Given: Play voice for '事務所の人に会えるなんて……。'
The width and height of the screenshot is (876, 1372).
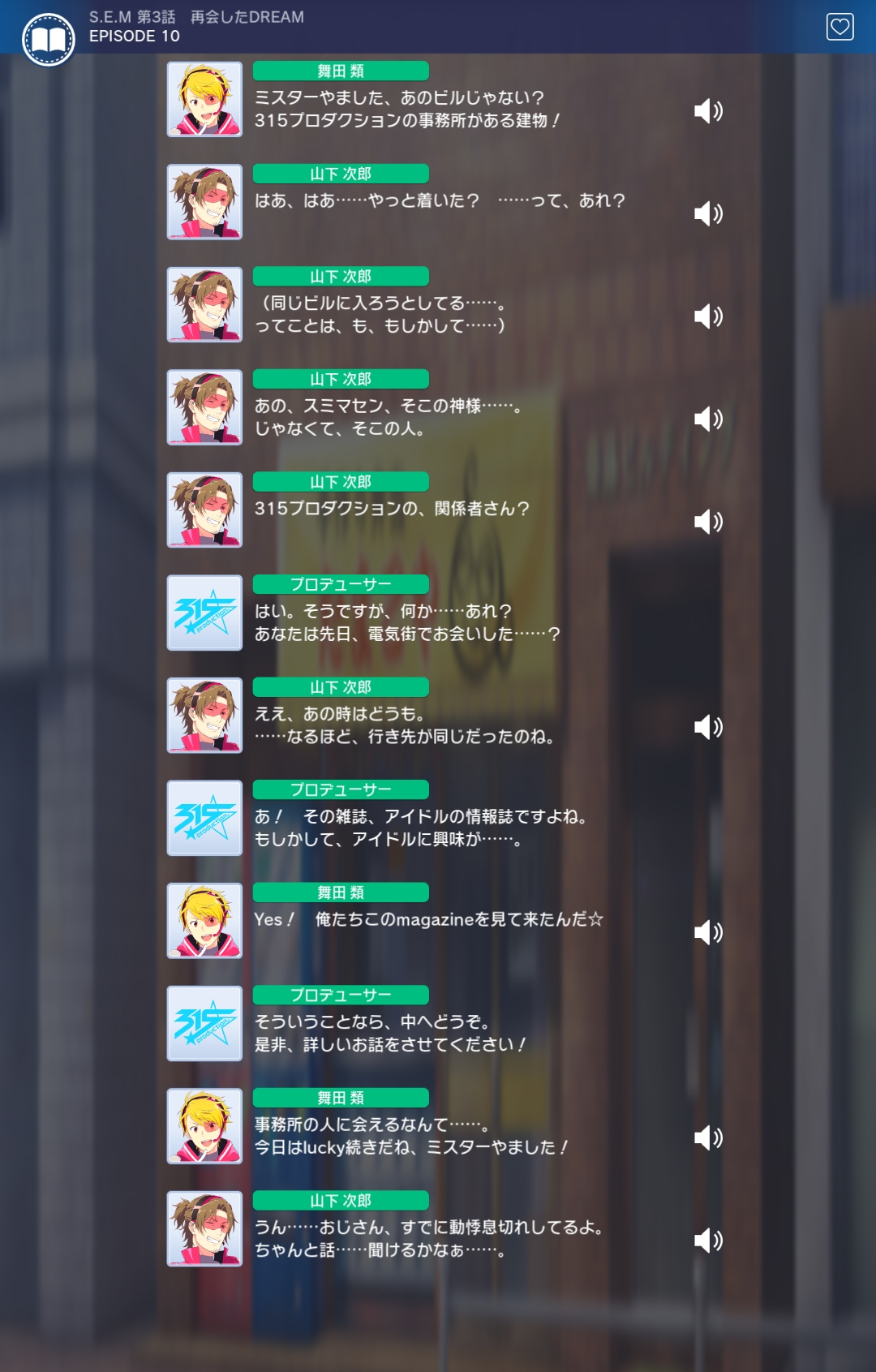Looking at the screenshot, I should (x=707, y=1138).
